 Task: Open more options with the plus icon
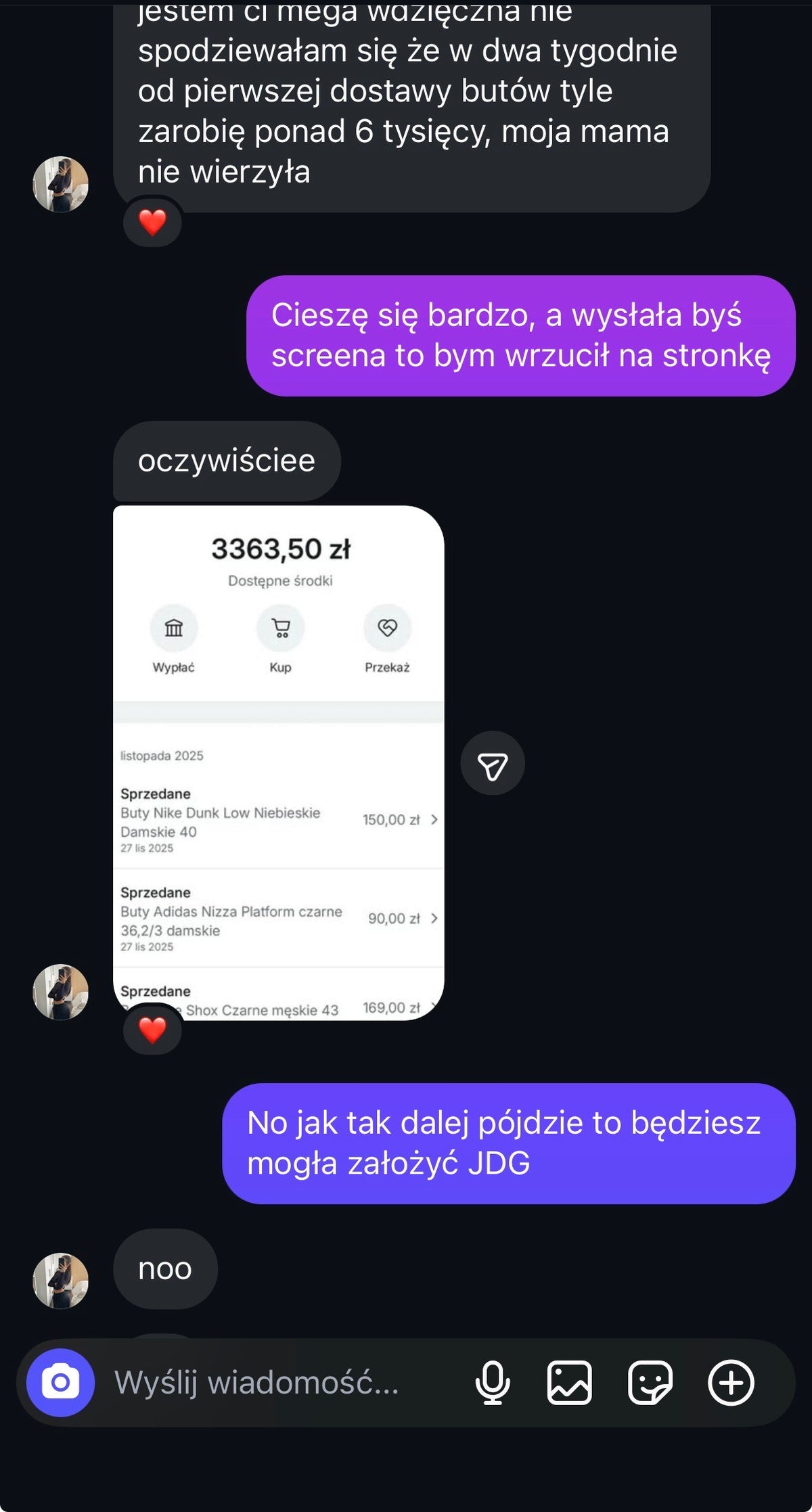tap(731, 1382)
